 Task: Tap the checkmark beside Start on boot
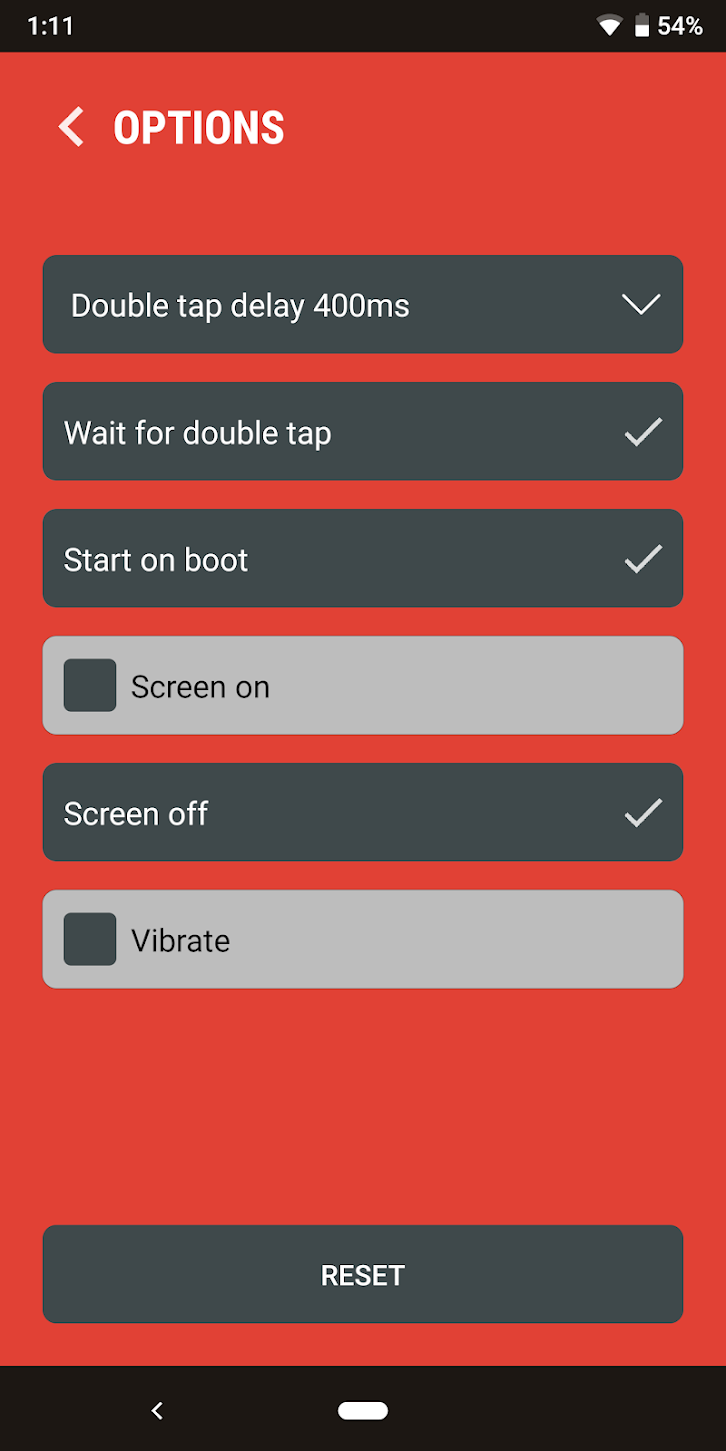(x=642, y=558)
